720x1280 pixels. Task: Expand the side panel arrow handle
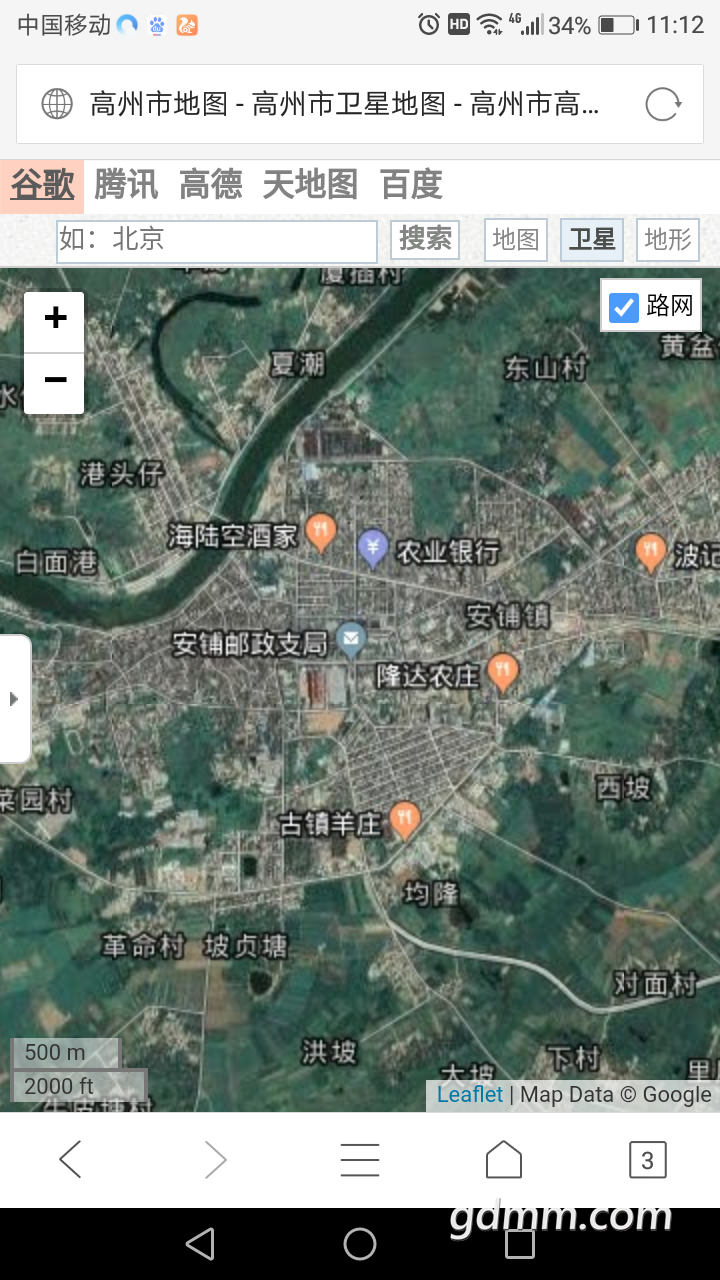click(x=14, y=699)
